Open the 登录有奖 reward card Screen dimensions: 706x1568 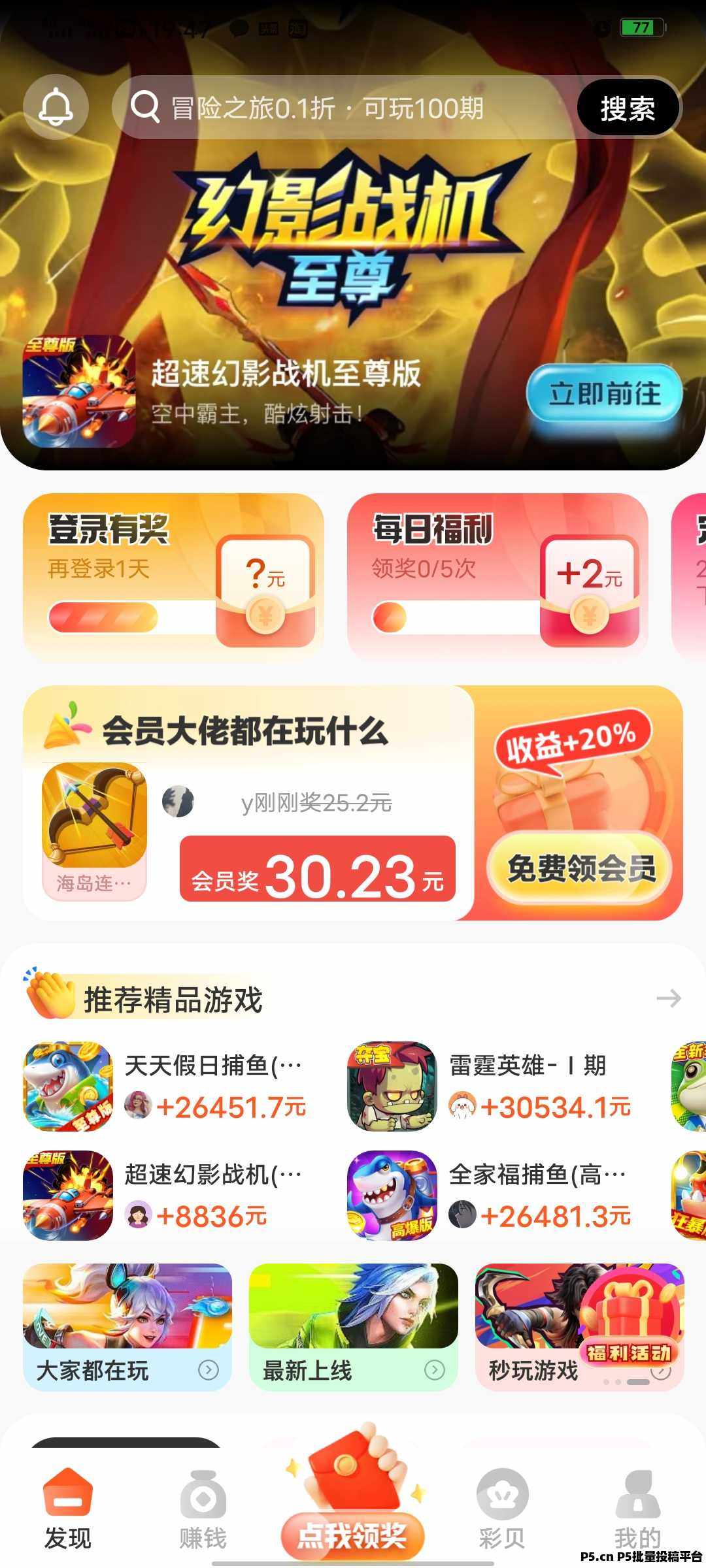coord(173,577)
